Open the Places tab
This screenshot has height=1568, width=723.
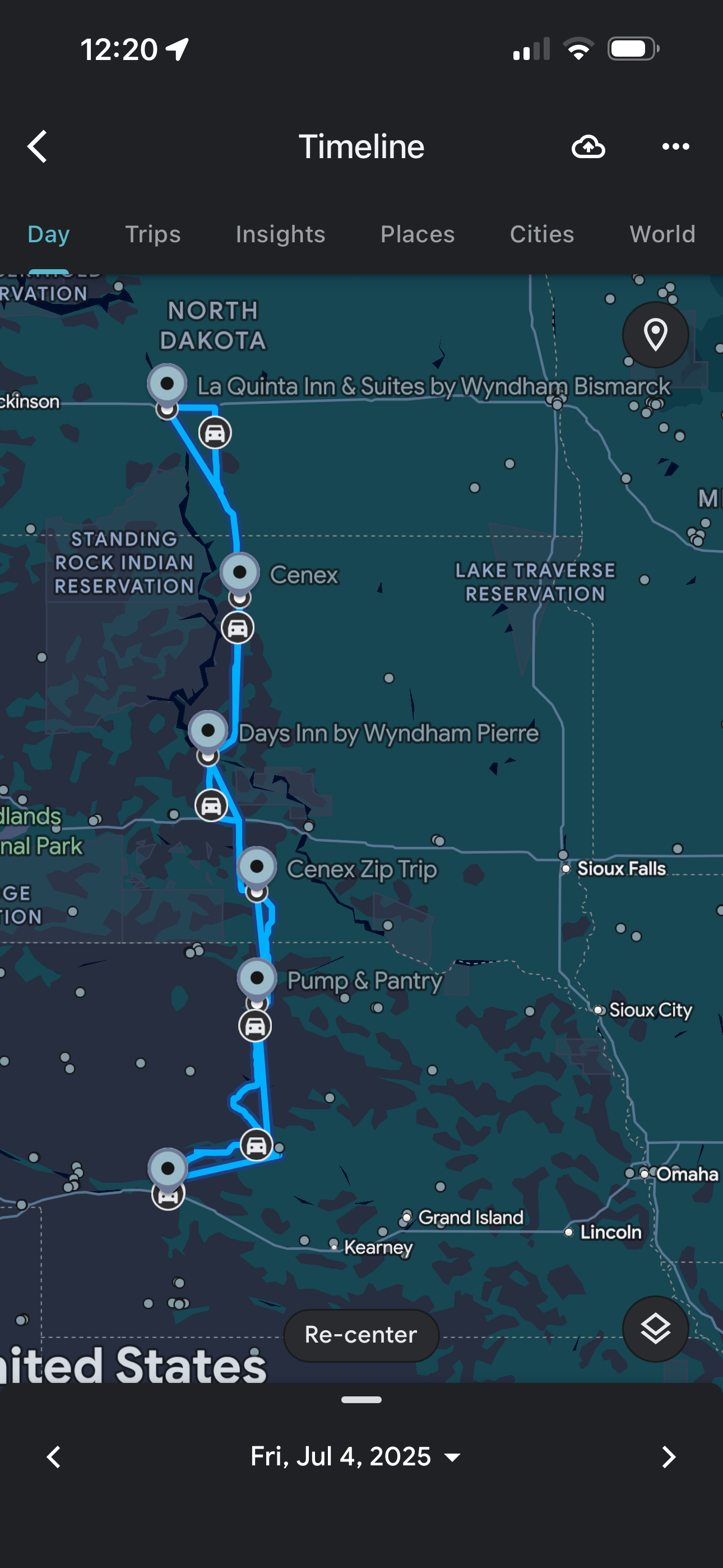tap(418, 234)
